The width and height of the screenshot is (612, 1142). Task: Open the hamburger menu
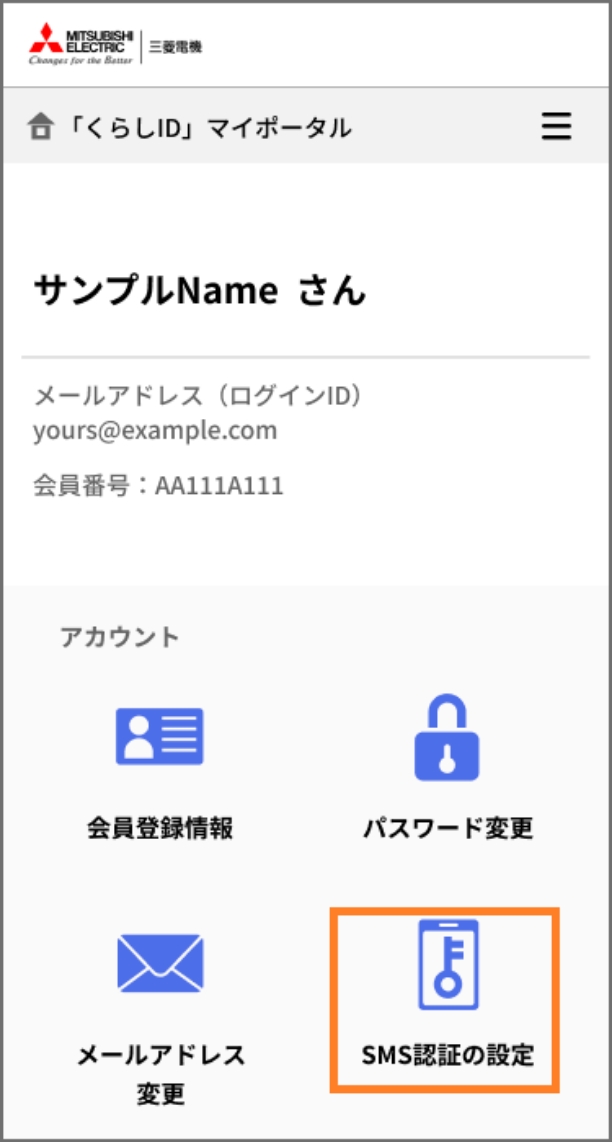click(x=557, y=127)
